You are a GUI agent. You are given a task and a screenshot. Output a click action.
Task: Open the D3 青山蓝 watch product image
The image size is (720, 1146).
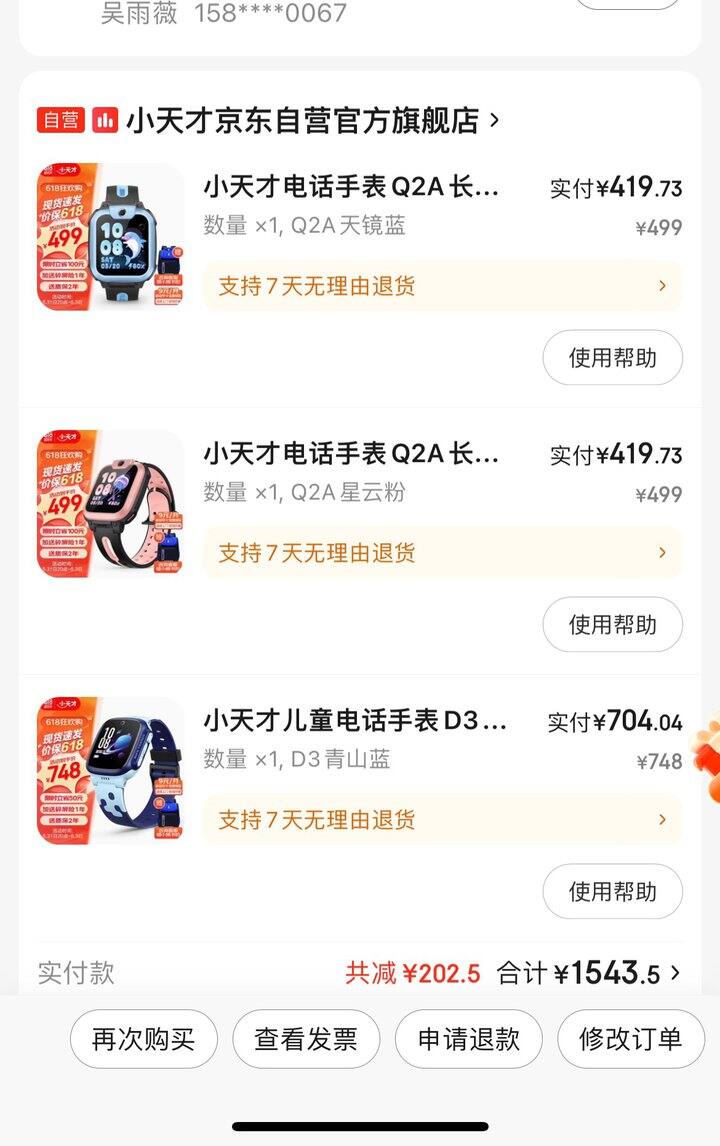(110, 771)
